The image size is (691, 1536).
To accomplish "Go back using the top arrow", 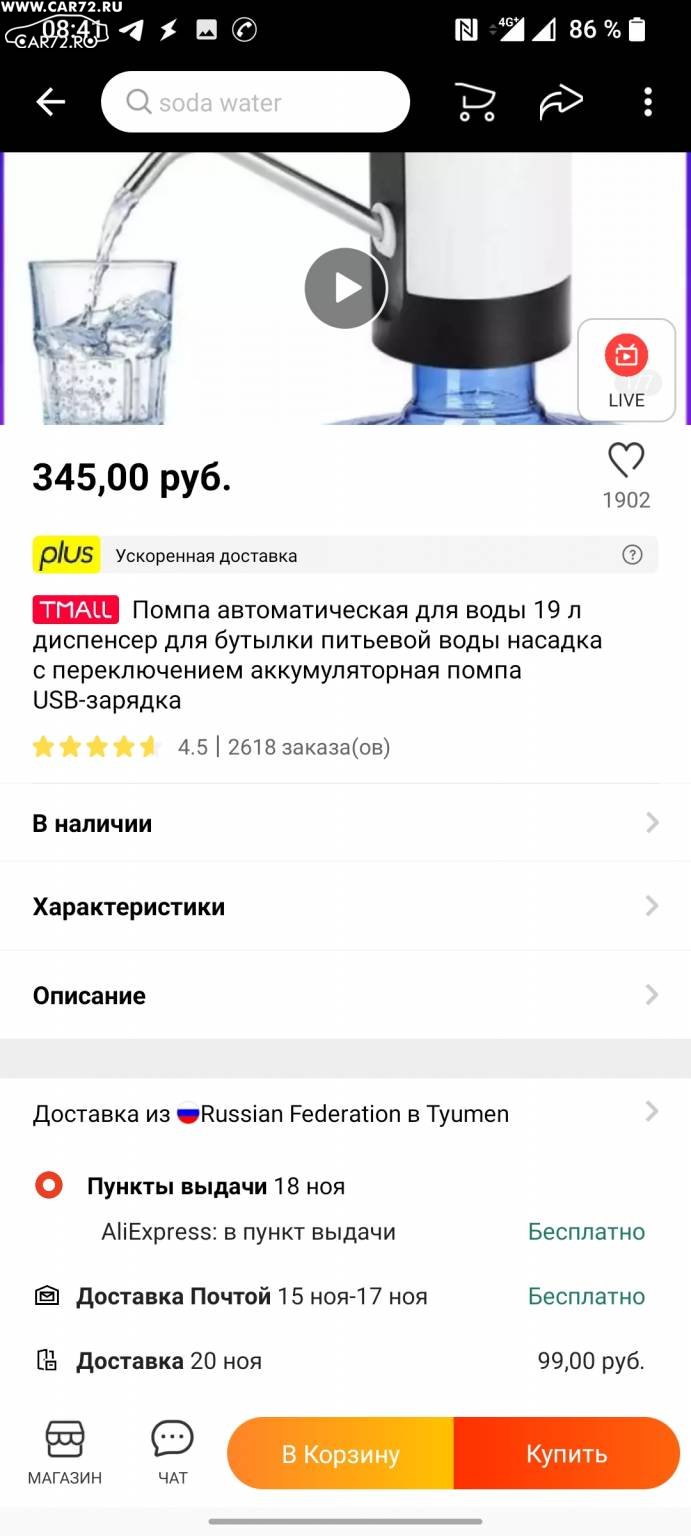I will (50, 102).
